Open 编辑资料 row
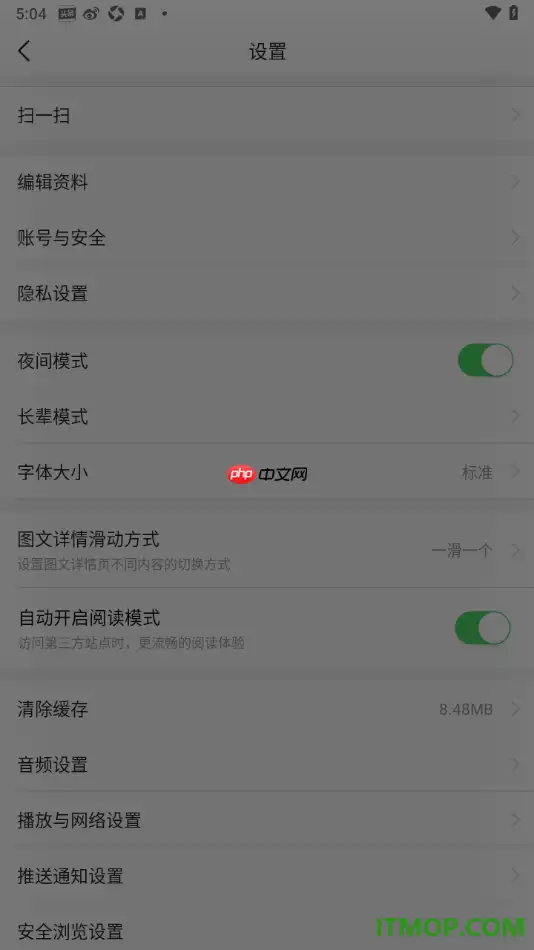 point(267,182)
